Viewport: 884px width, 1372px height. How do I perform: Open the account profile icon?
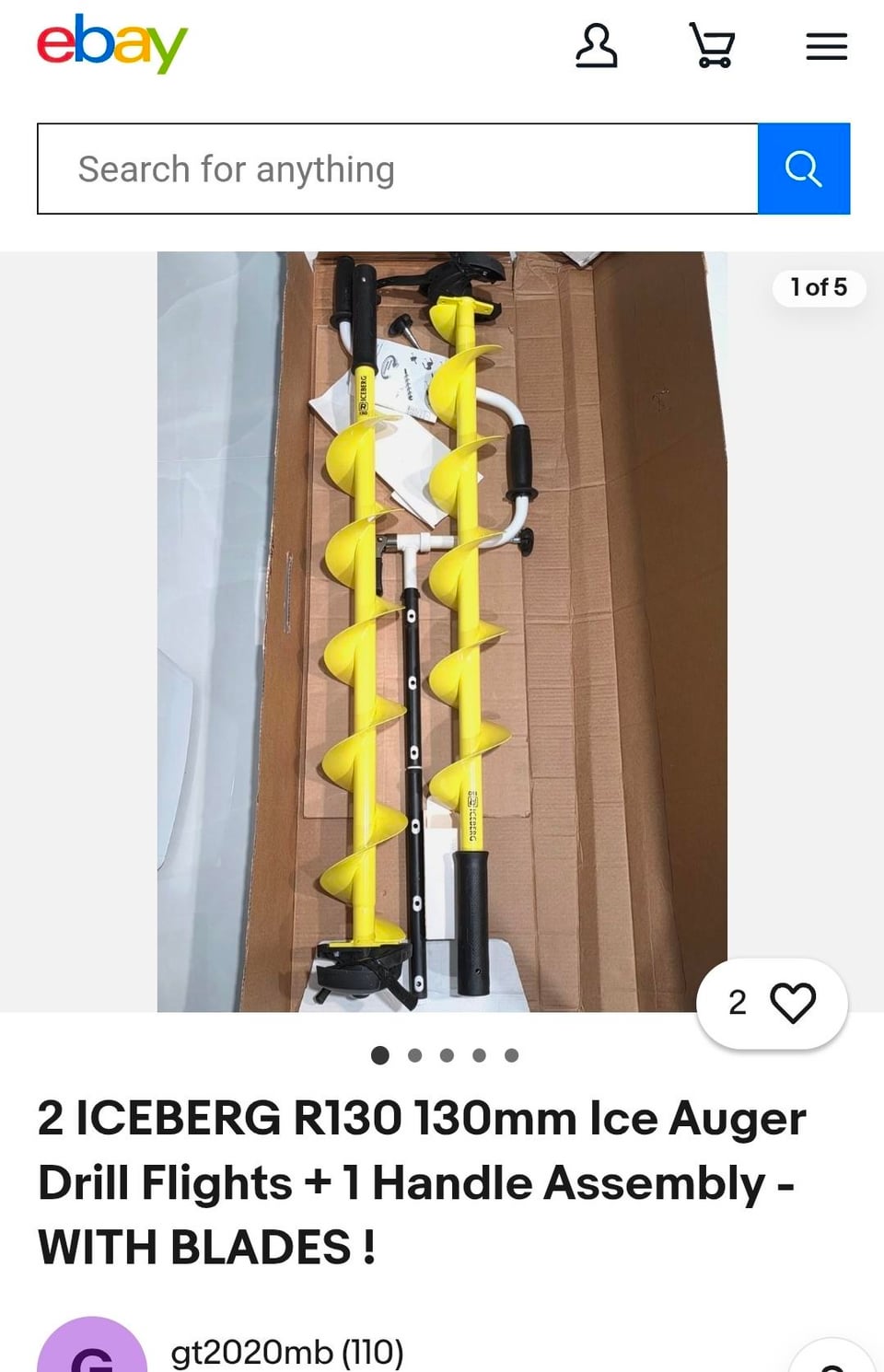pos(596,46)
